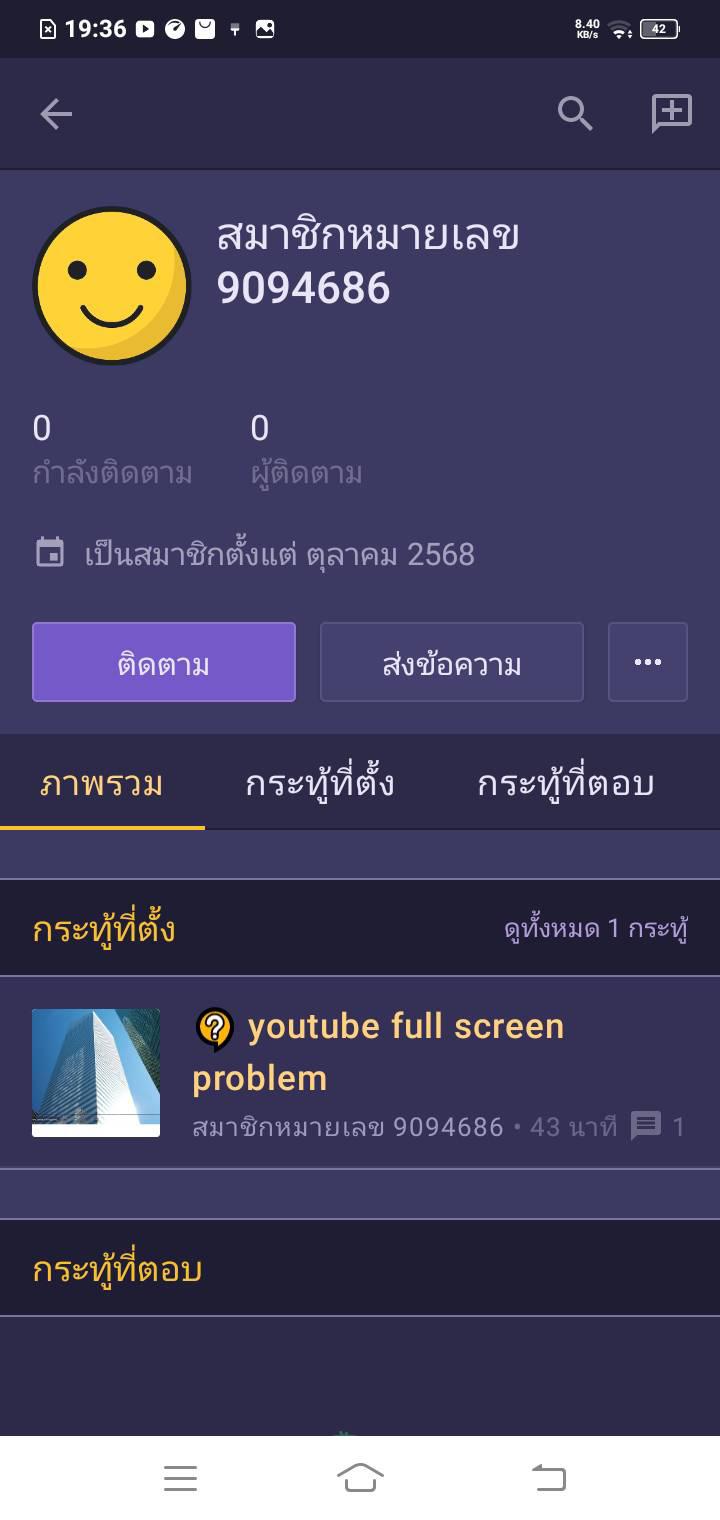Create a new topic post
This screenshot has width=720, height=1520.
[671, 114]
